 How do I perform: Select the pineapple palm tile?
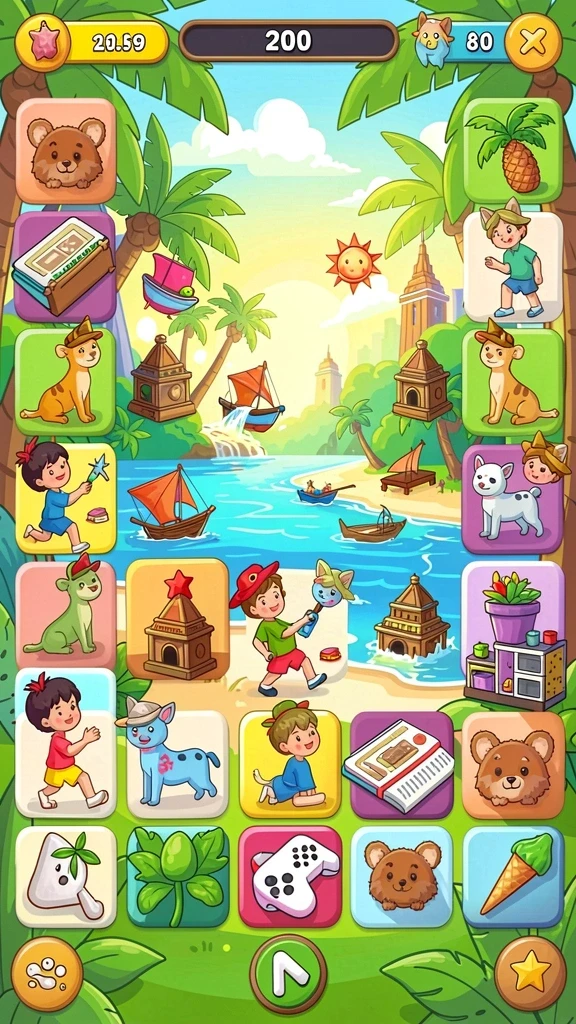(x=513, y=150)
